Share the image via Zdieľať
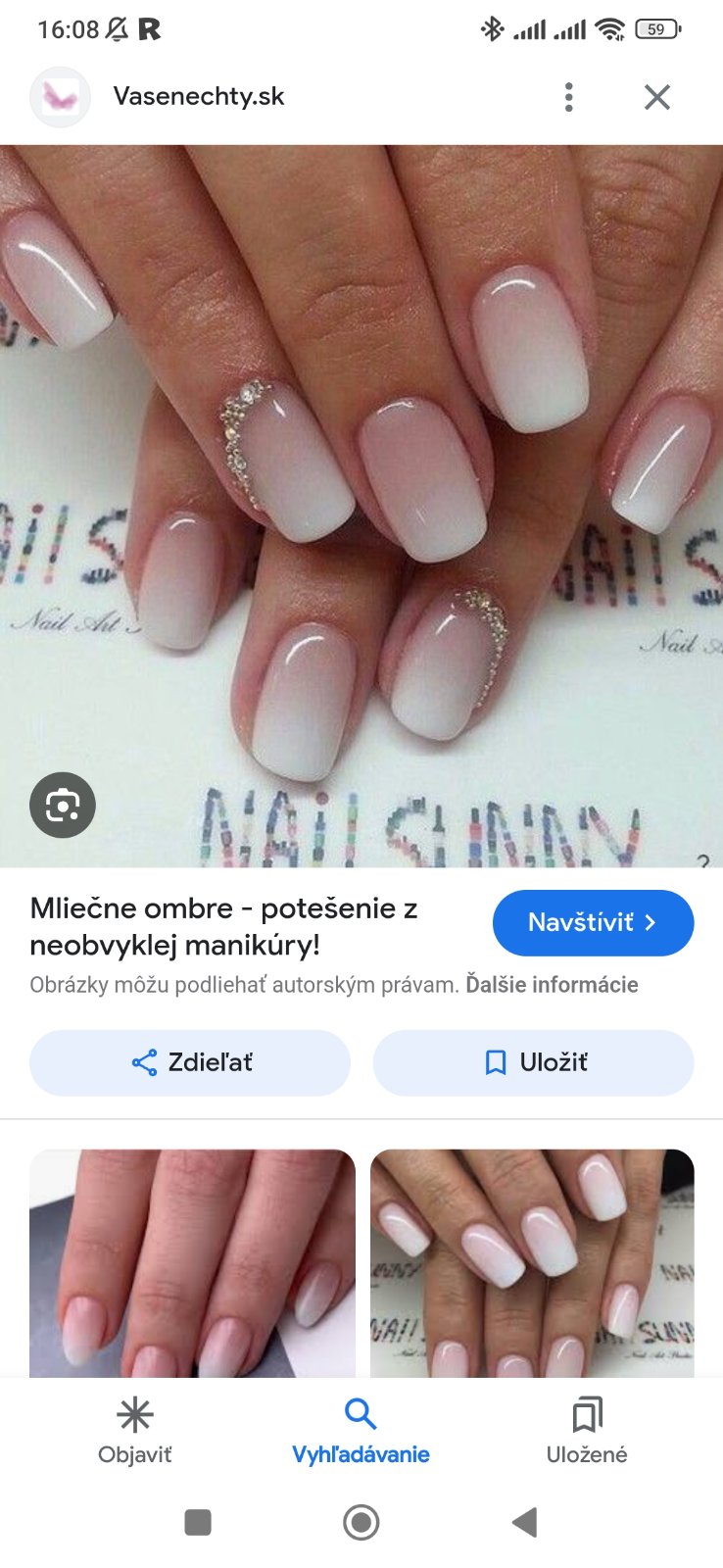The width and height of the screenshot is (723, 1568). pos(190,1062)
